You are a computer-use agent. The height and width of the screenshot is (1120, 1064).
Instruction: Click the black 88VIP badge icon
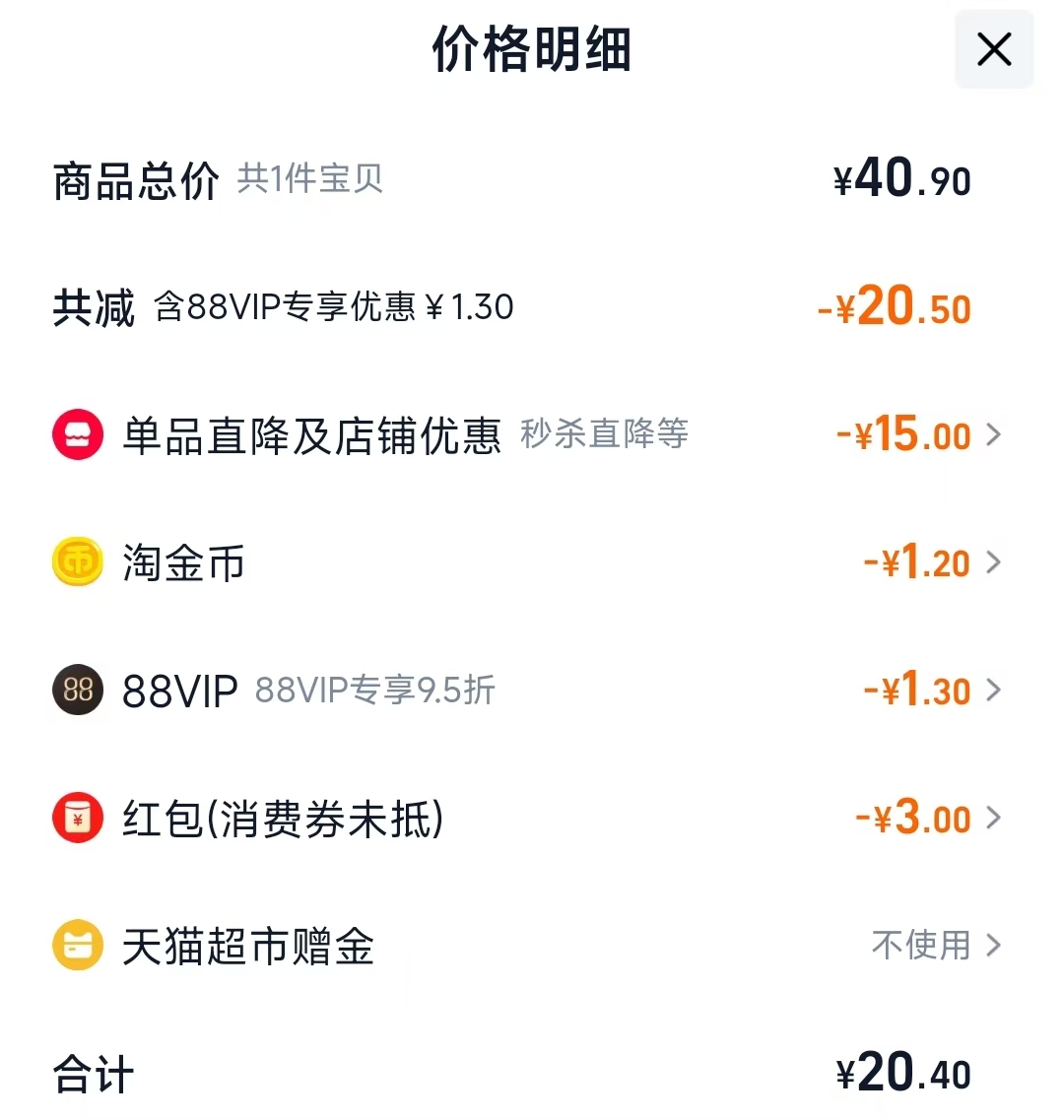(x=77, y=691)
